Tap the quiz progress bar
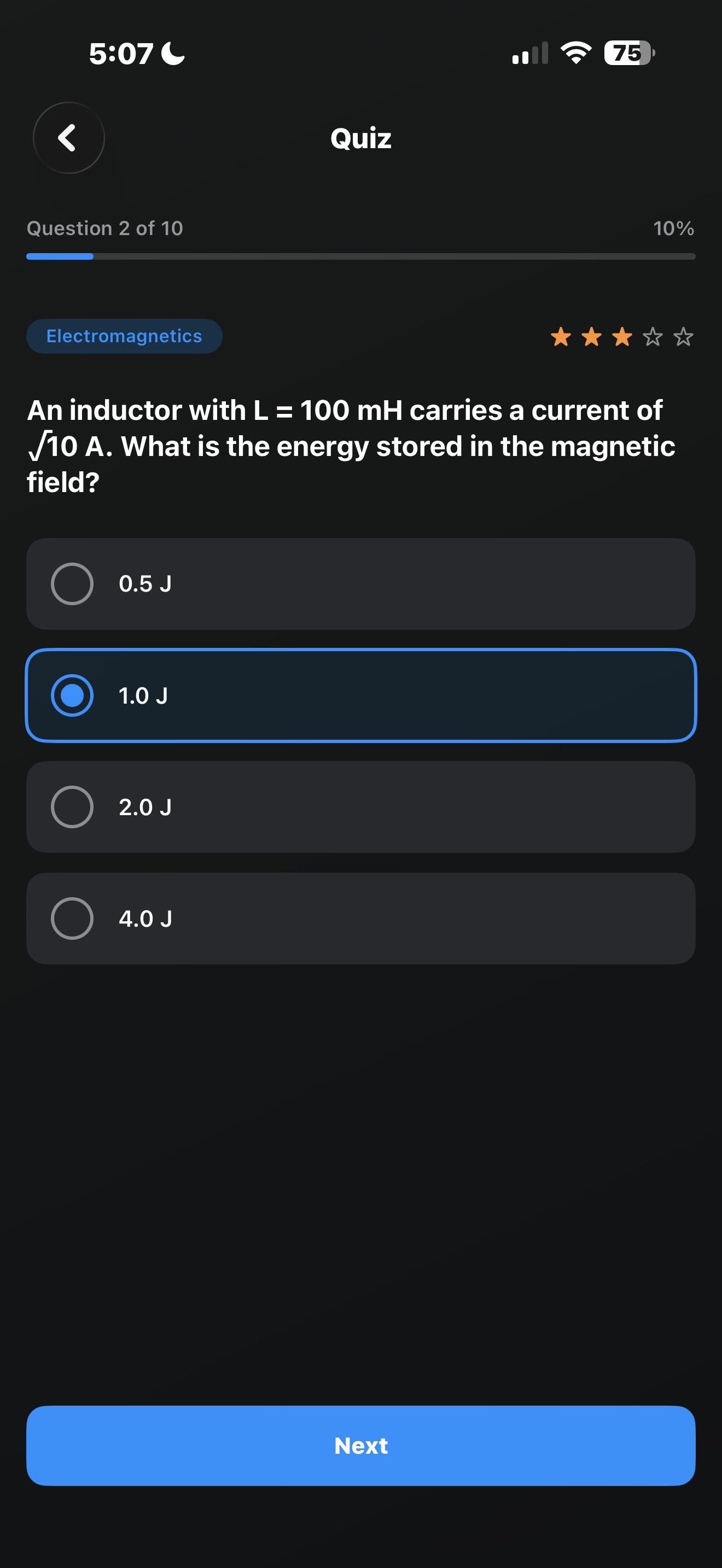The image size is (722, 1568). [x=360, y=256]
